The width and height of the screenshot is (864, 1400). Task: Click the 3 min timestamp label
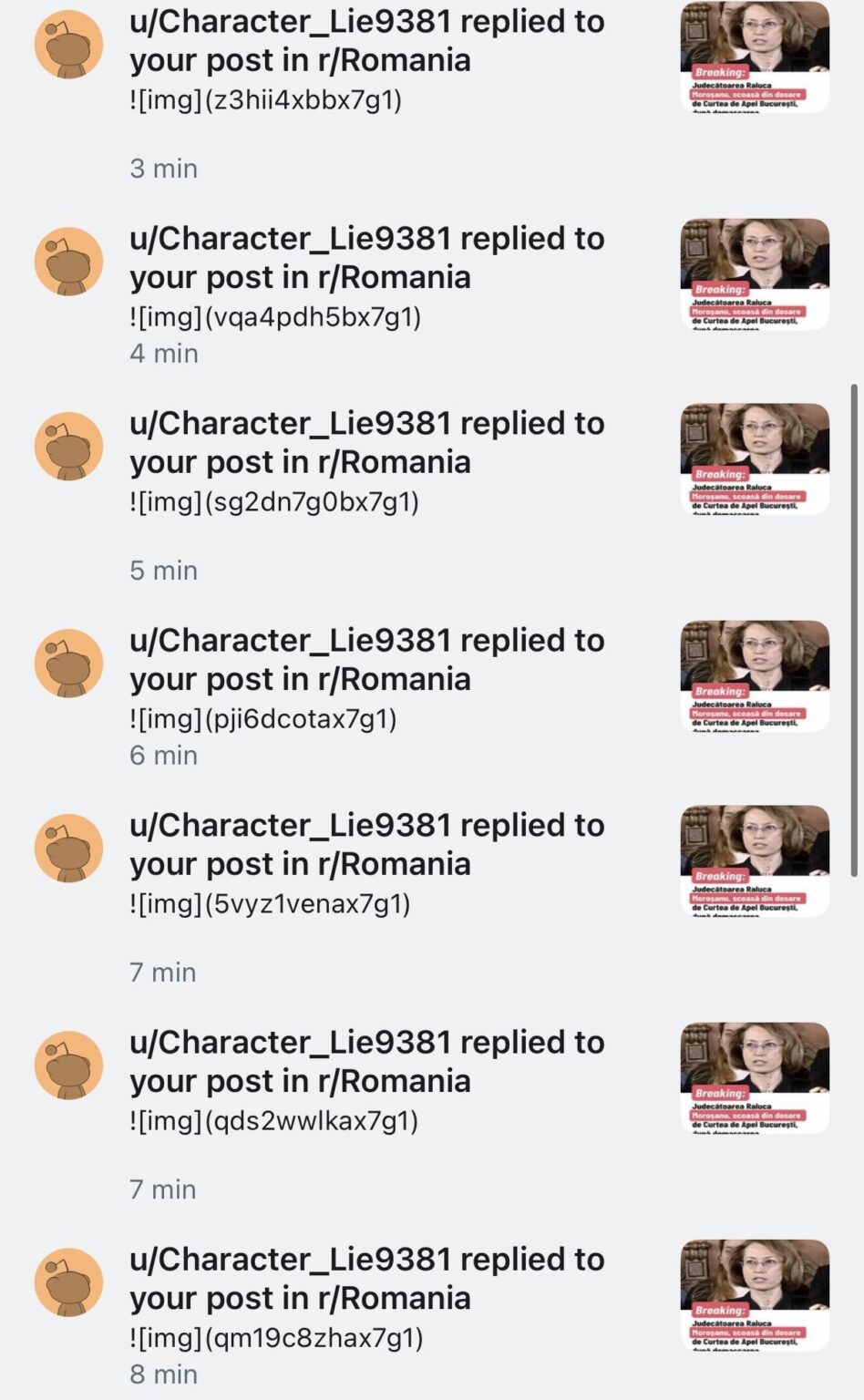(164, 168)
